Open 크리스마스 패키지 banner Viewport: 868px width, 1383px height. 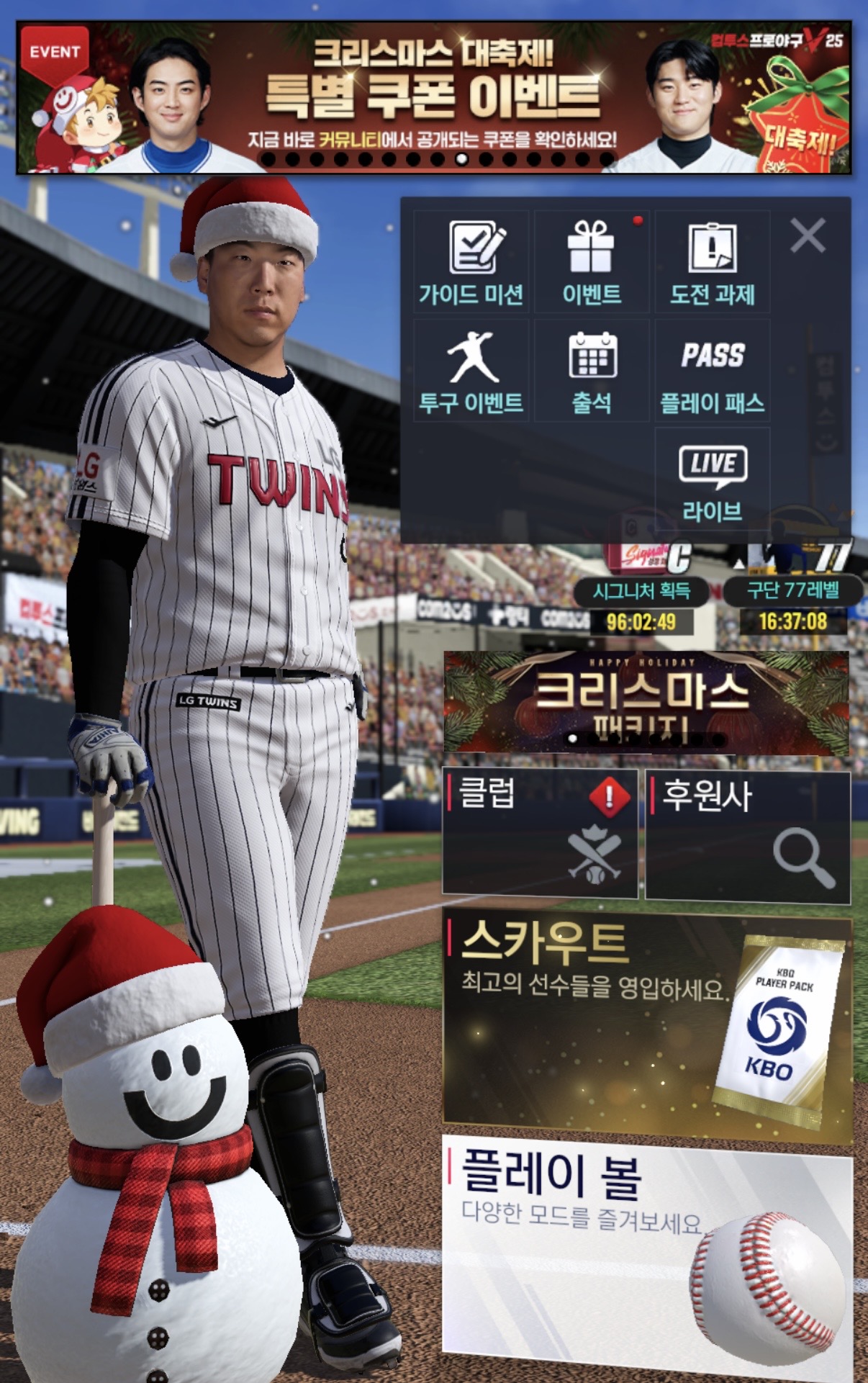pos(646,703)
